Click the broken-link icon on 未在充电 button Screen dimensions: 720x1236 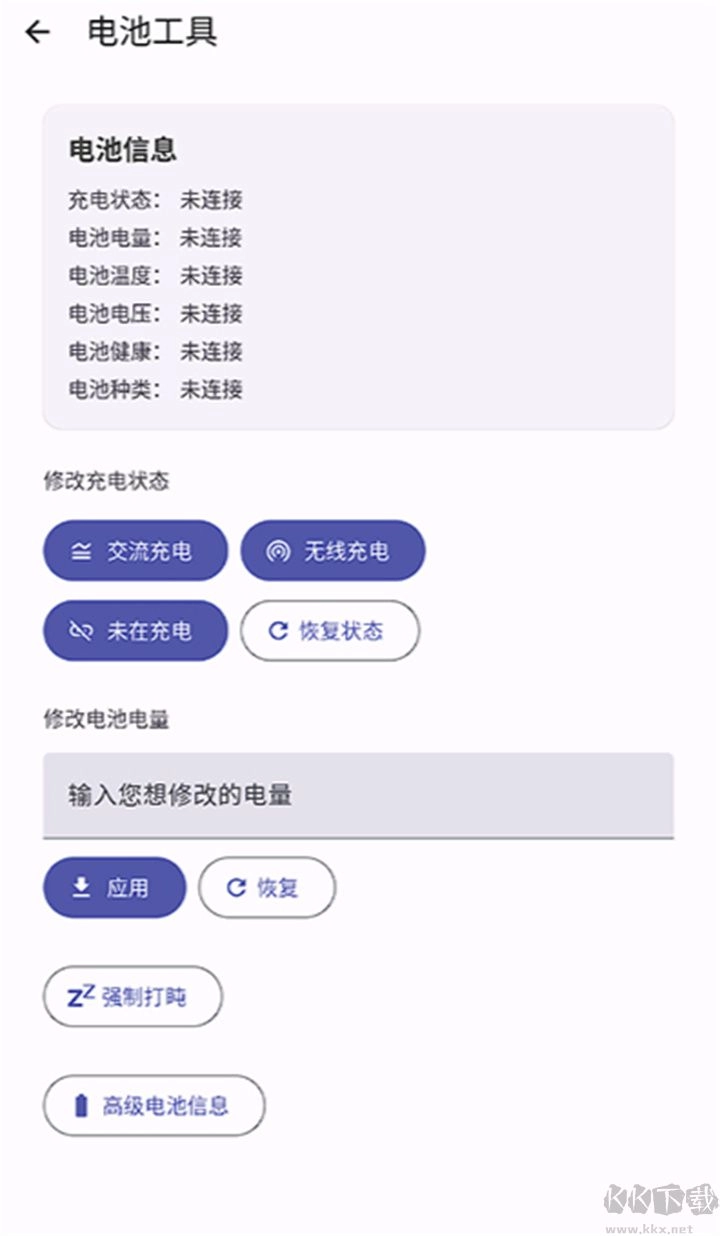(x=81, y=630)
